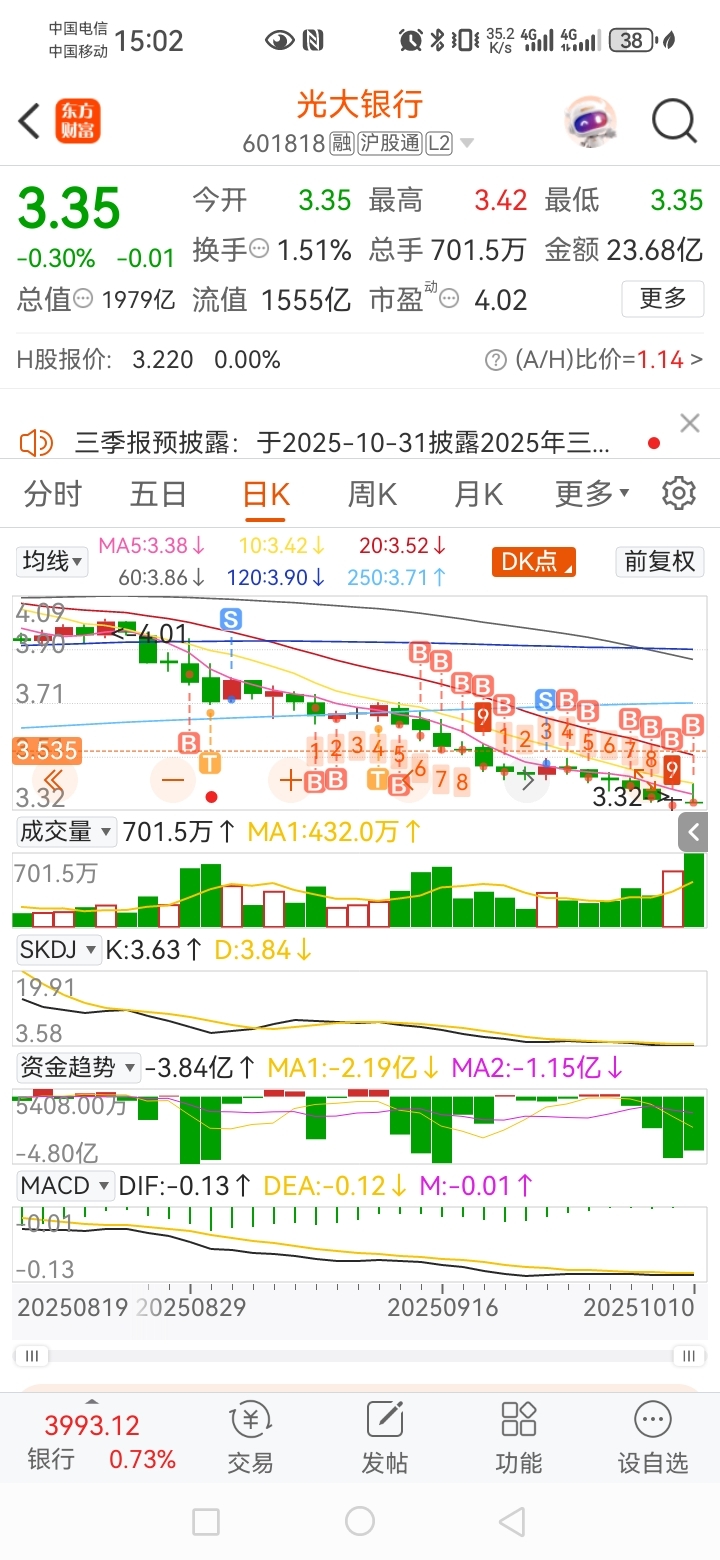Open chart settings gear
The image size is (720, 1560).
pos(679,494)
